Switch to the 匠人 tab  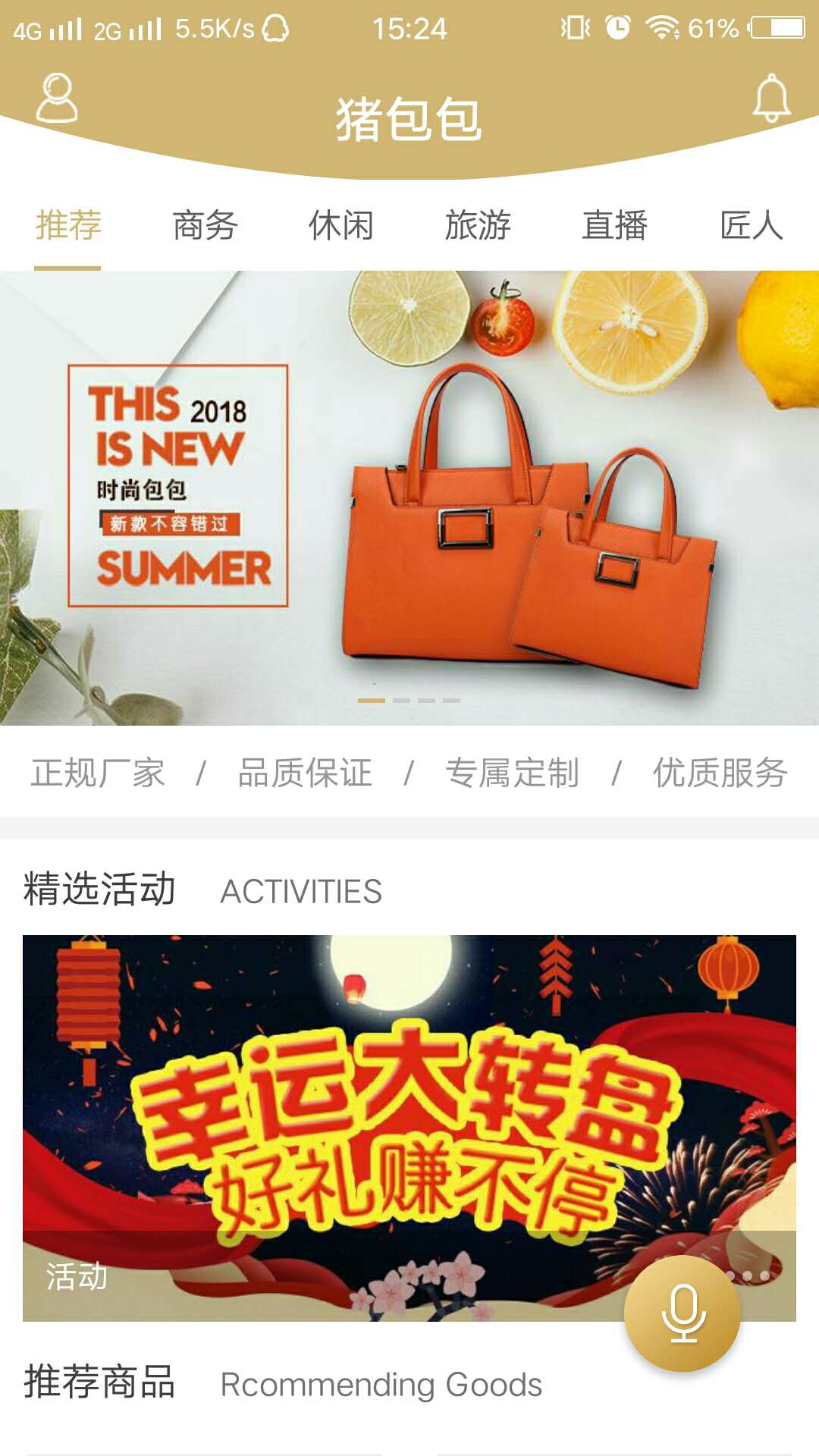click(x=751, y=226)
